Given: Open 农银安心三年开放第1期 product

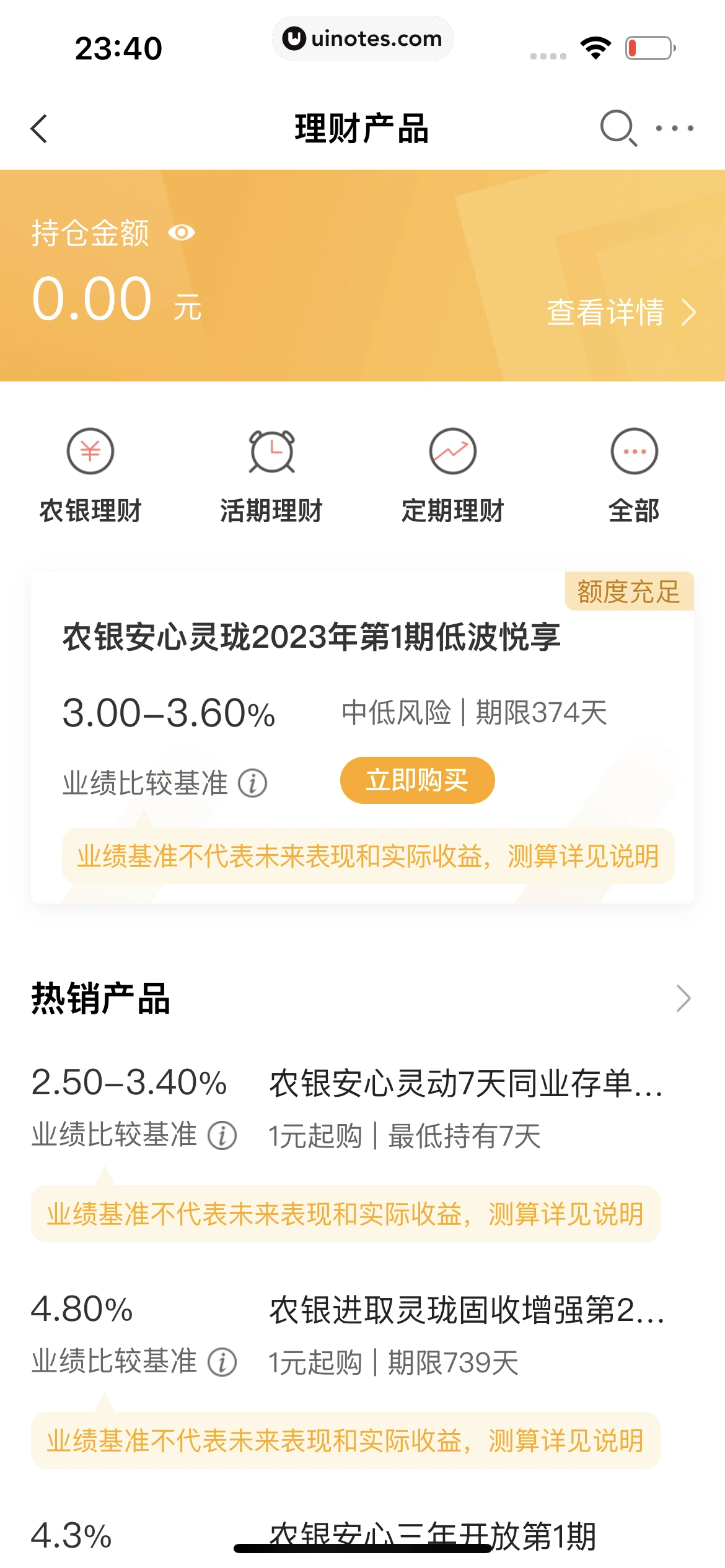Looking at the screenshot, I should [433, 1535].
